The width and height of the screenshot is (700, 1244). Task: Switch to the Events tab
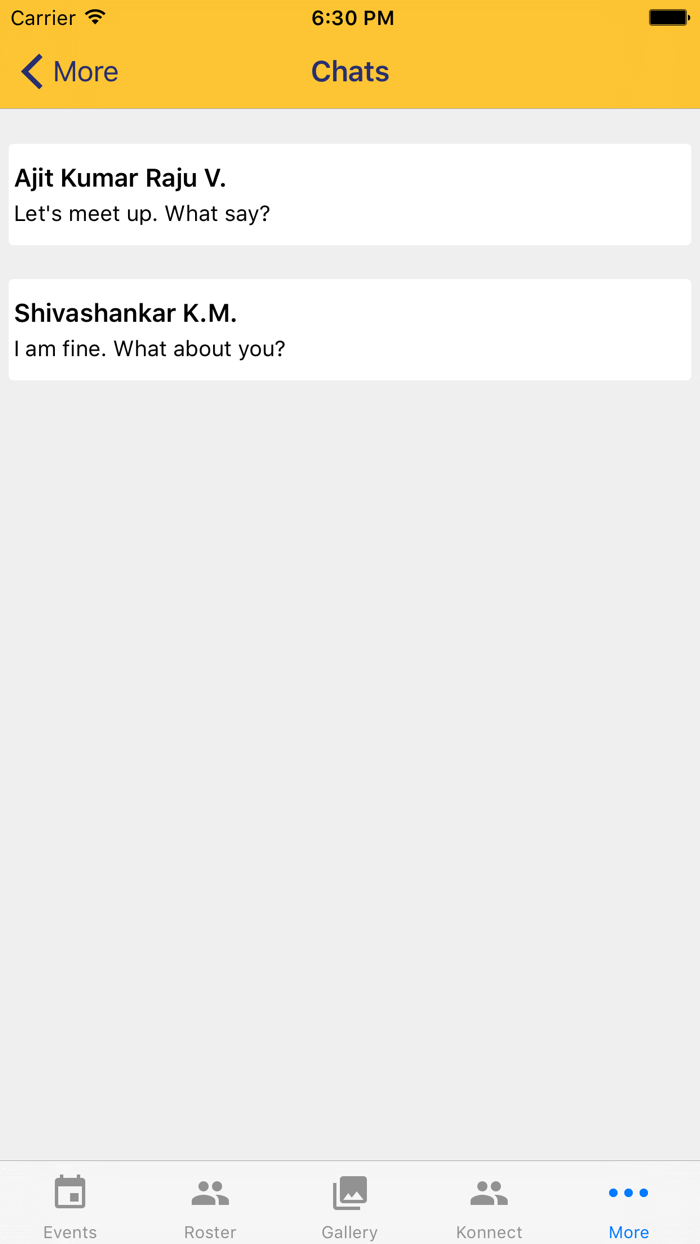(x=70, y=1205)
